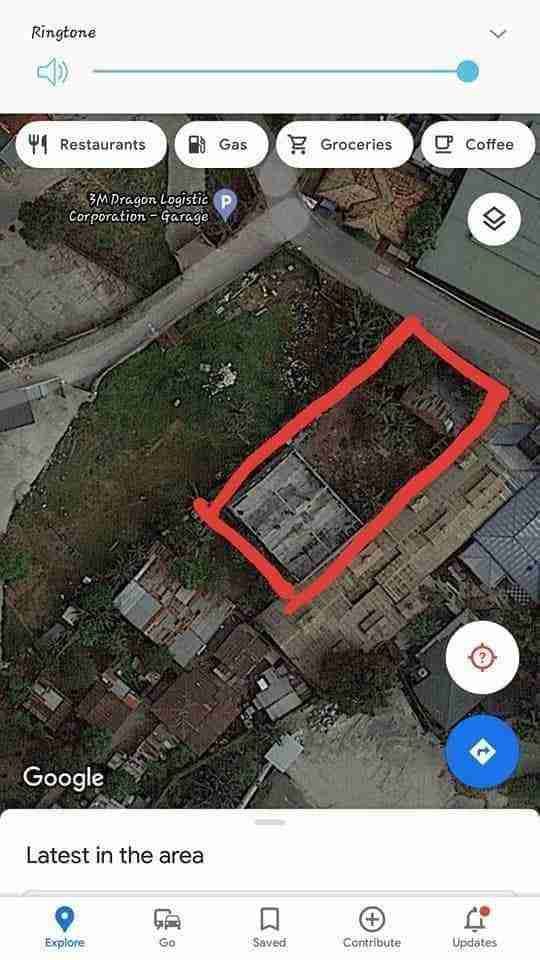Switch to the Go tab
Viewport: 540px width, 960px height.
point(167,928)
